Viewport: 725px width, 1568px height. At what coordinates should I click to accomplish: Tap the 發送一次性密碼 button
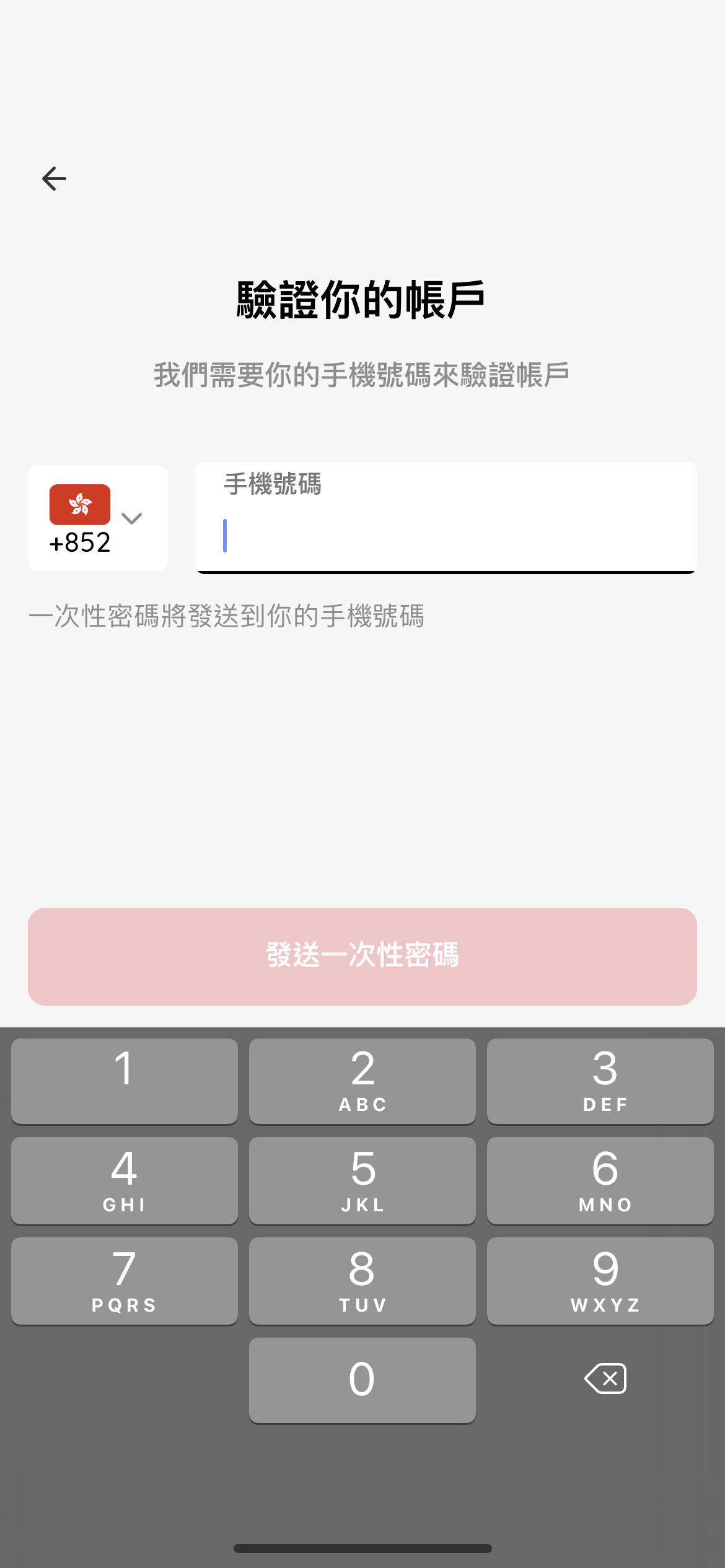(x=362, y=956)
